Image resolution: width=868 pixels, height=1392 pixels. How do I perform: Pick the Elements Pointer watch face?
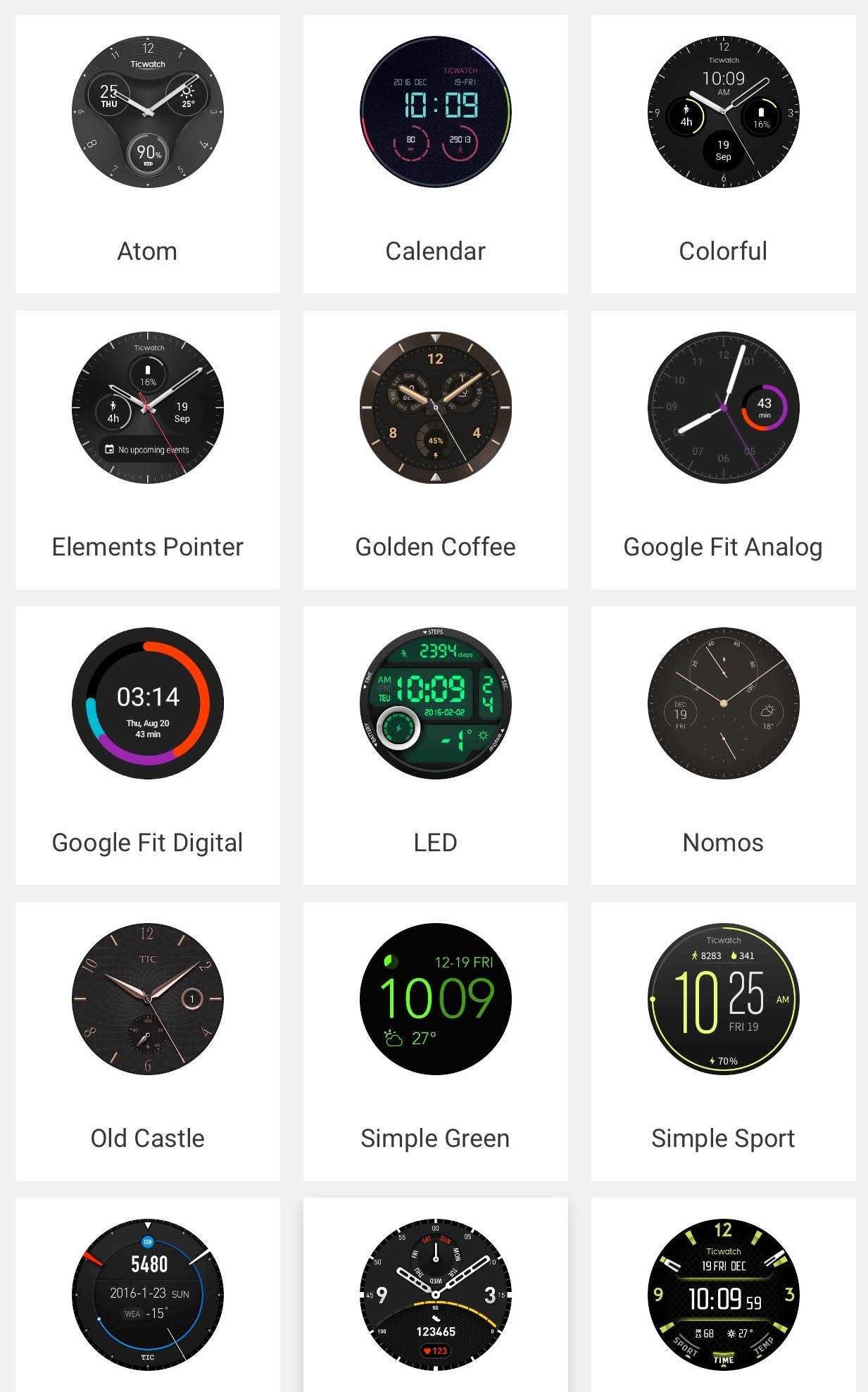tap(148, 450)
